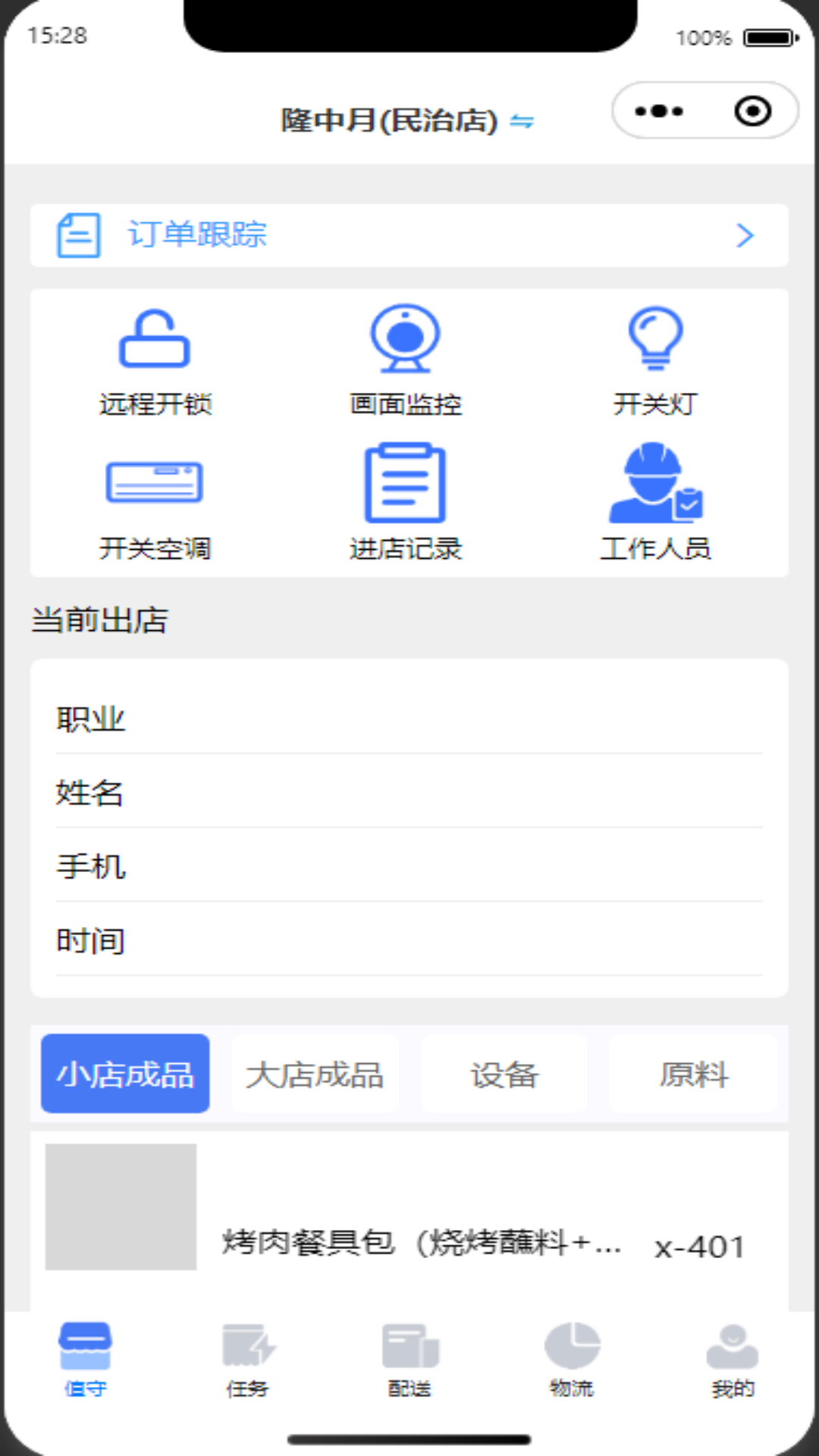Toggle the store switcher beside 隆中月(民治店)
Viewport: 819px width, 1456px height.
pos(523,121)
